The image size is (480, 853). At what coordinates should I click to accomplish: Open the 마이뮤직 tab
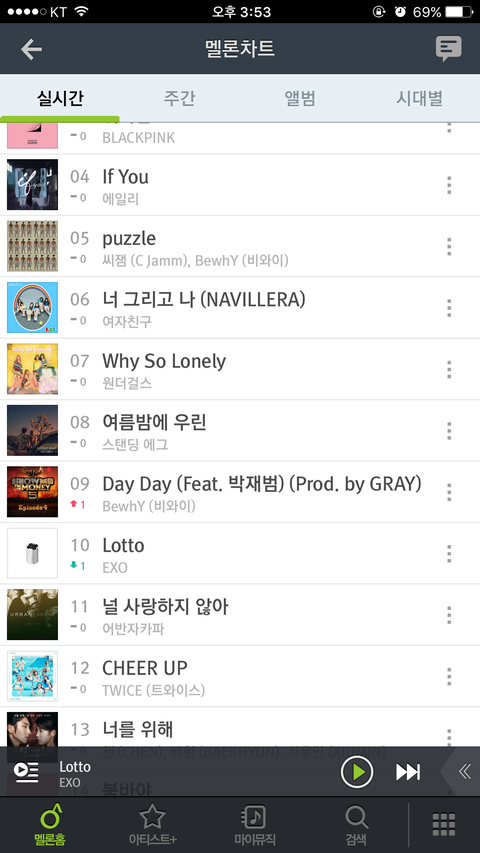tap(255, 825)
